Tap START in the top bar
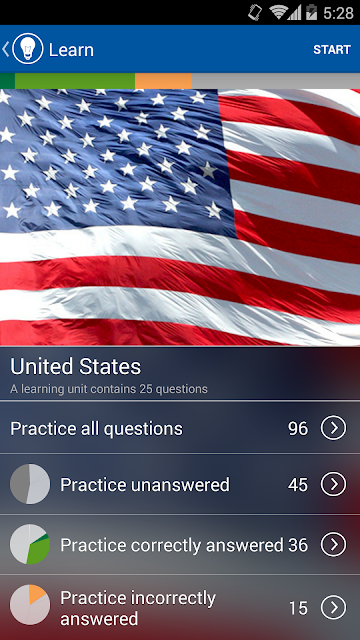Screen dimensions: 360x640 332,49
